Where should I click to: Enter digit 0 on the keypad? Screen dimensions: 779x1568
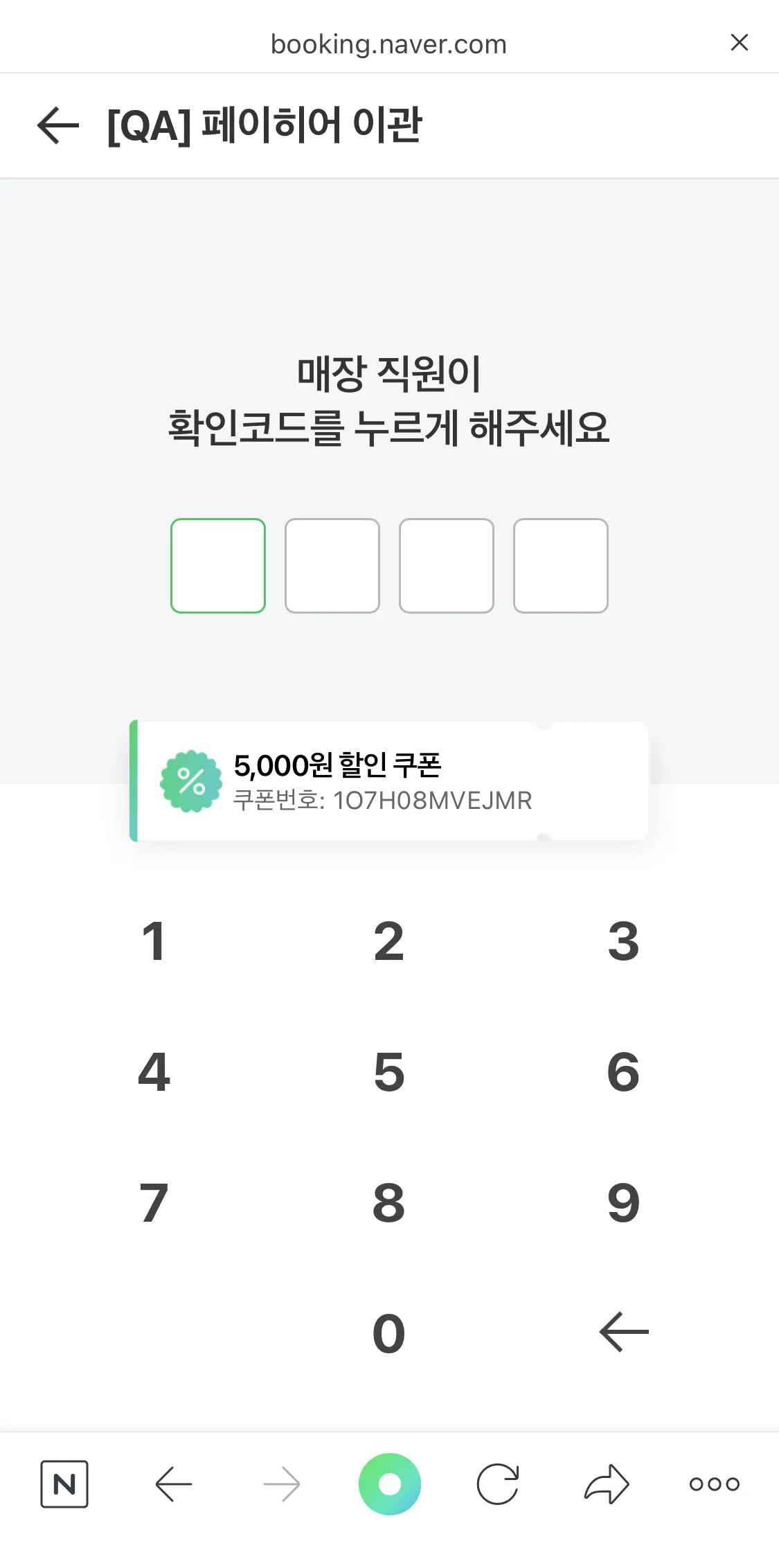tap(388, 1333)
